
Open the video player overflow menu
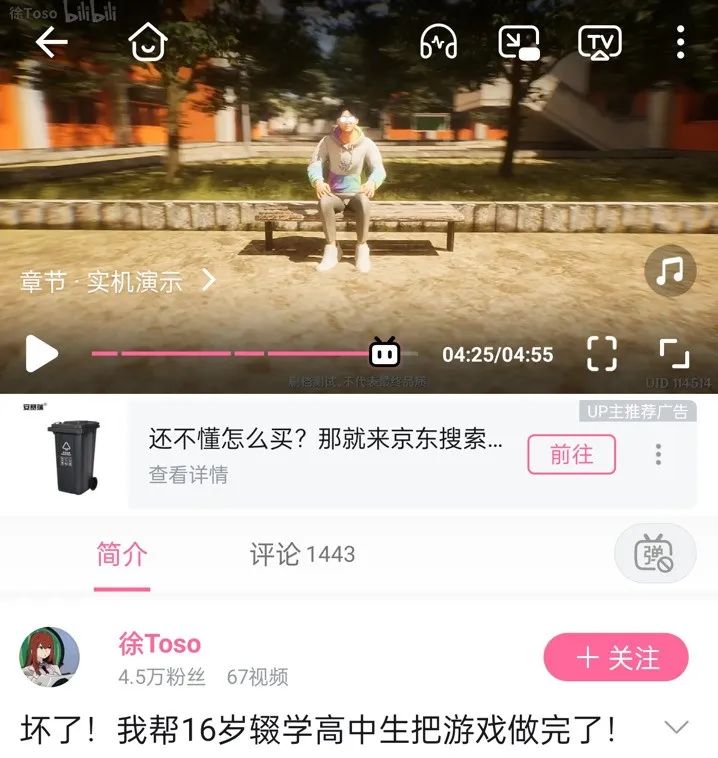click(680, 43)
